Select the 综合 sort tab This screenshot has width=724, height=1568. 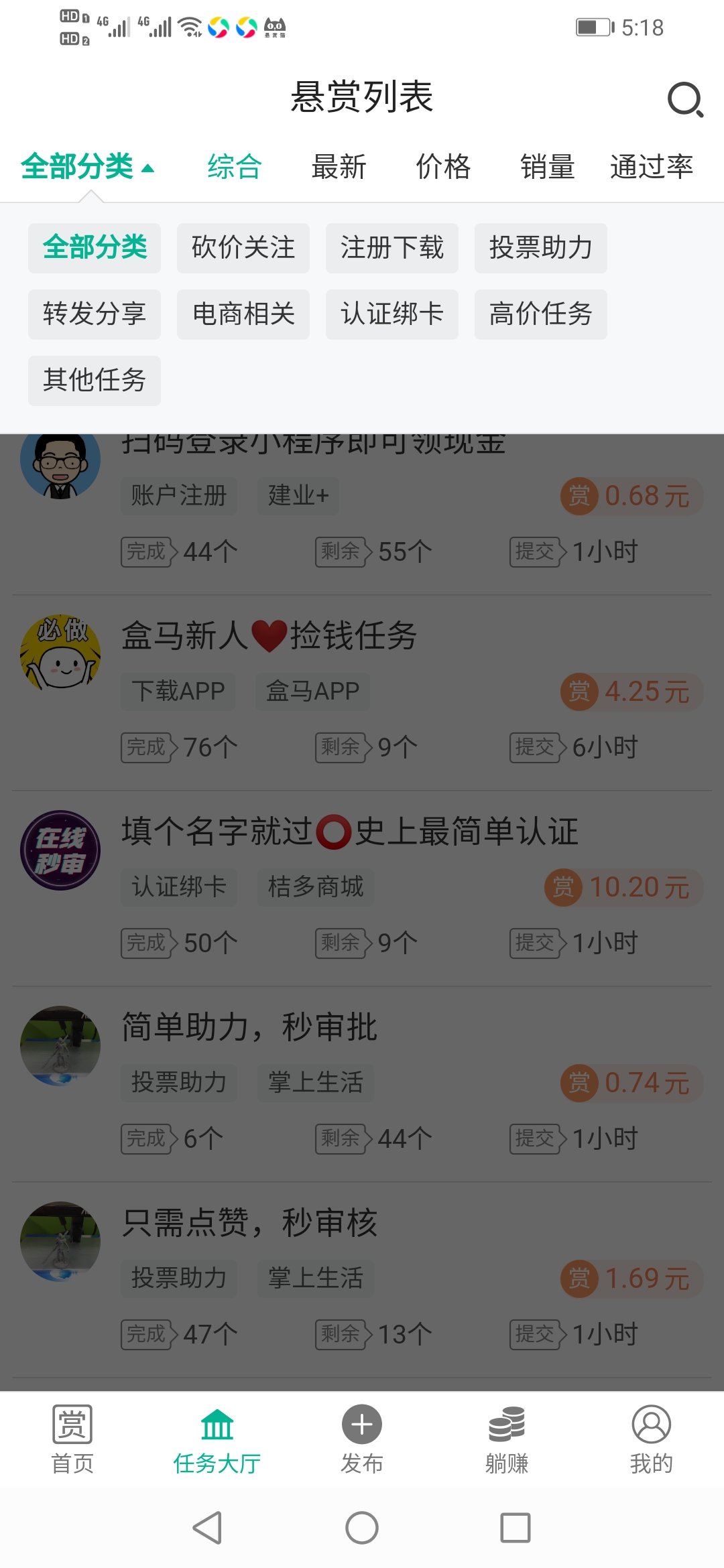click(234, 167)
